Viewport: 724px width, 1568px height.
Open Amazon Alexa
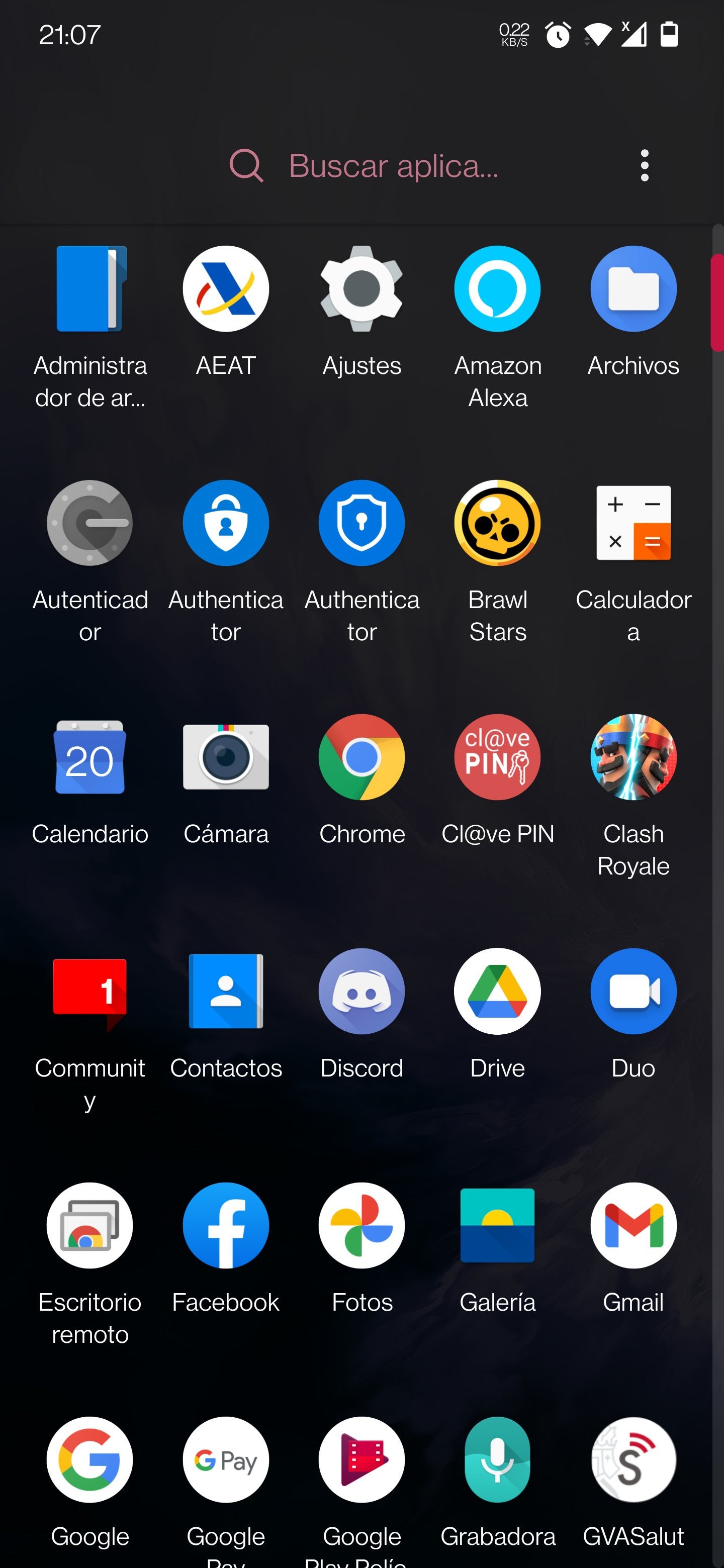coord(497,289)
